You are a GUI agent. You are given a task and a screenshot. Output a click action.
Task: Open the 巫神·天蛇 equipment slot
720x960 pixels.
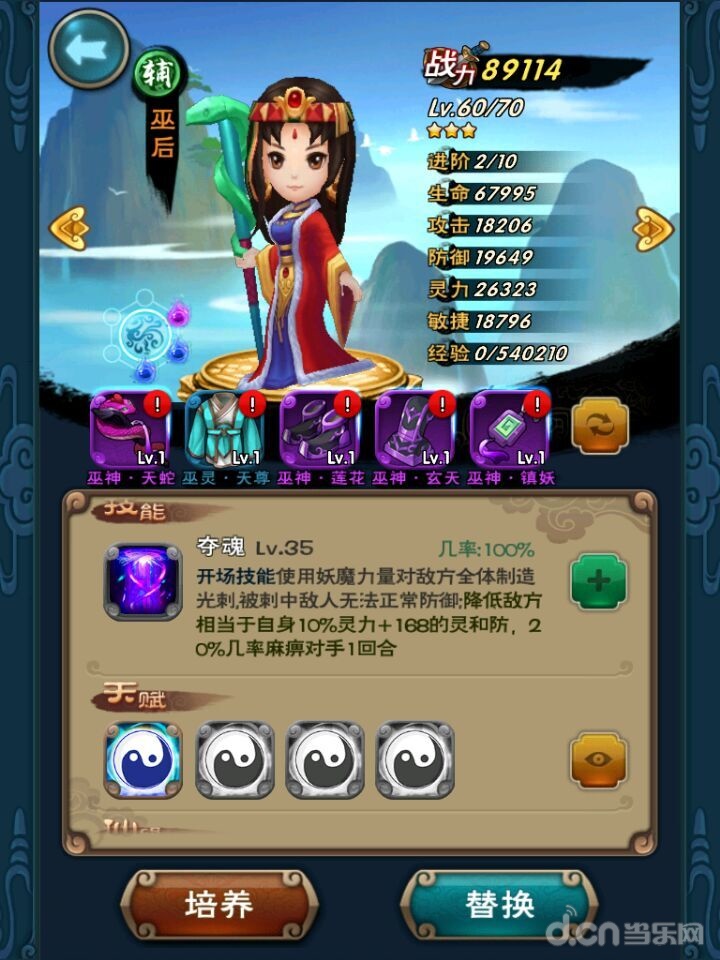click(x=128, y=428)
